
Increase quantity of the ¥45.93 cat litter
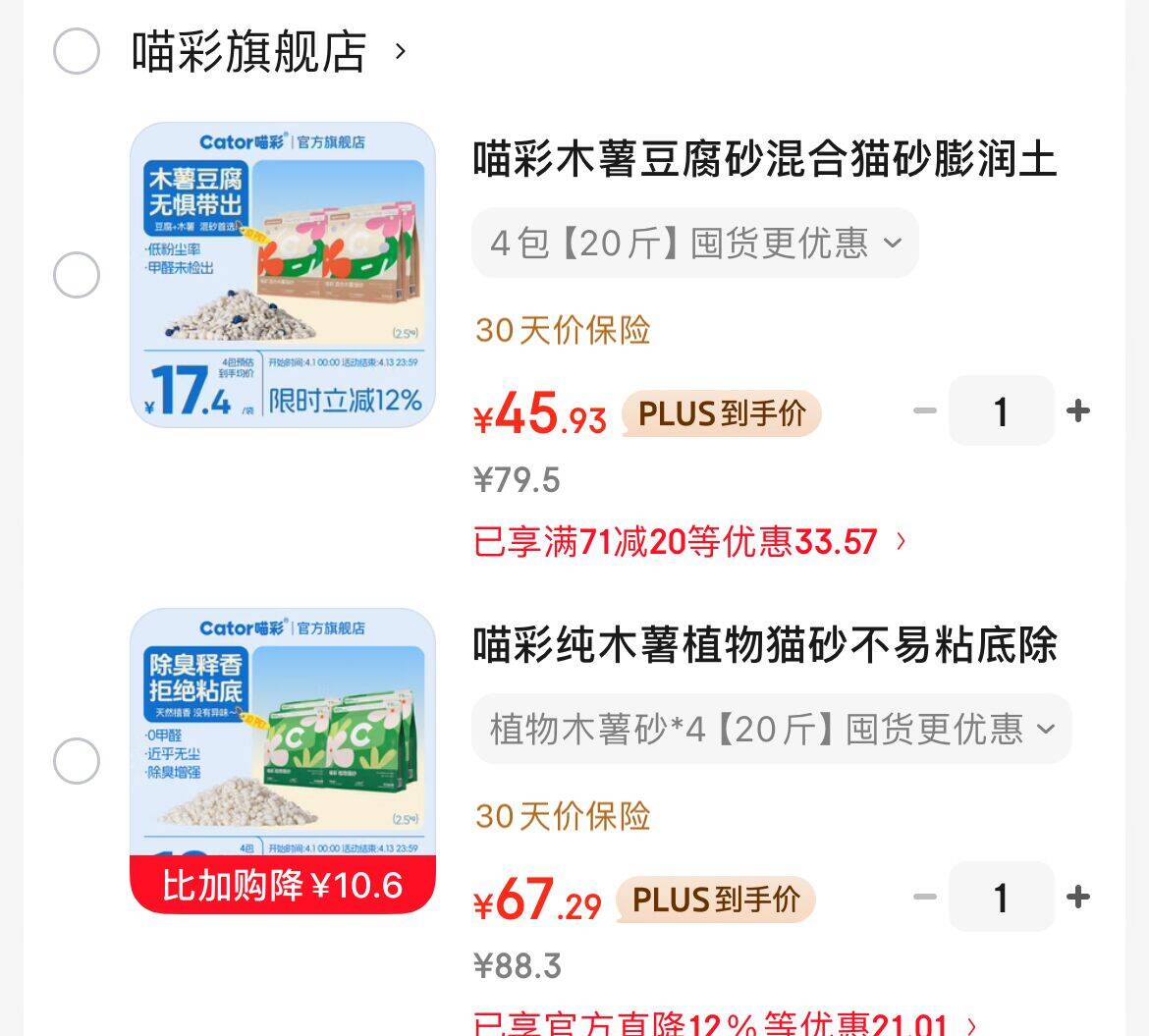click(x=1078, y=410)
